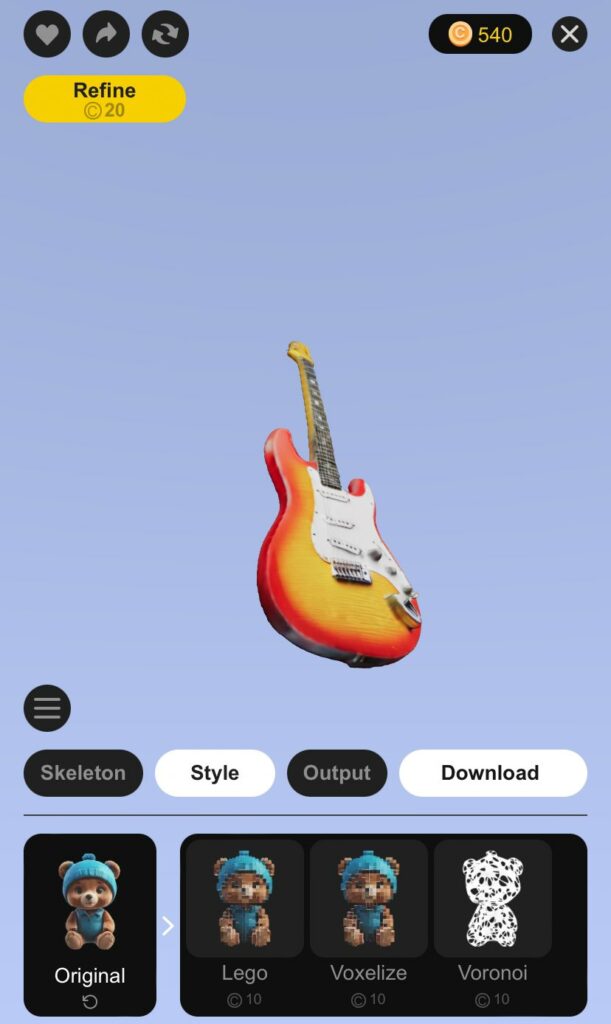Select the Style tab
Image resolution: width=611 pixels, height=1024 pixels.
215,773
